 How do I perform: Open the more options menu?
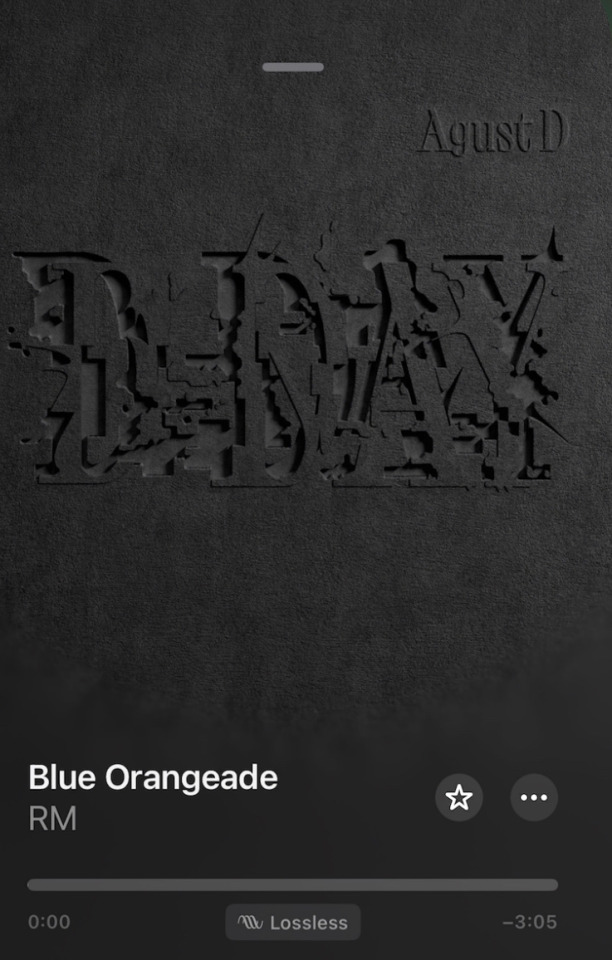point(534,797)
